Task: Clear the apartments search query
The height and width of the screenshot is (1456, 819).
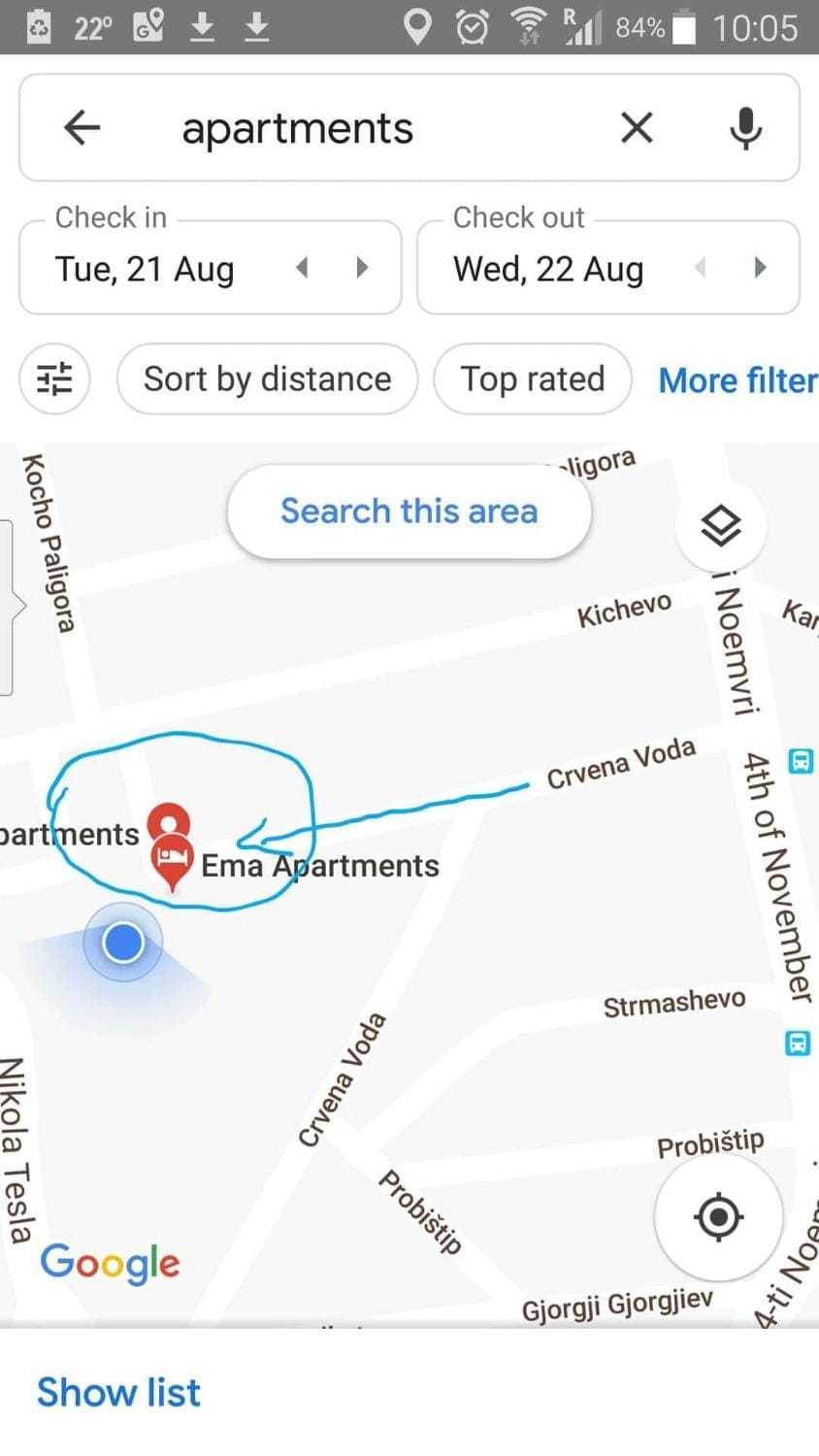Action: click(637, 127)
